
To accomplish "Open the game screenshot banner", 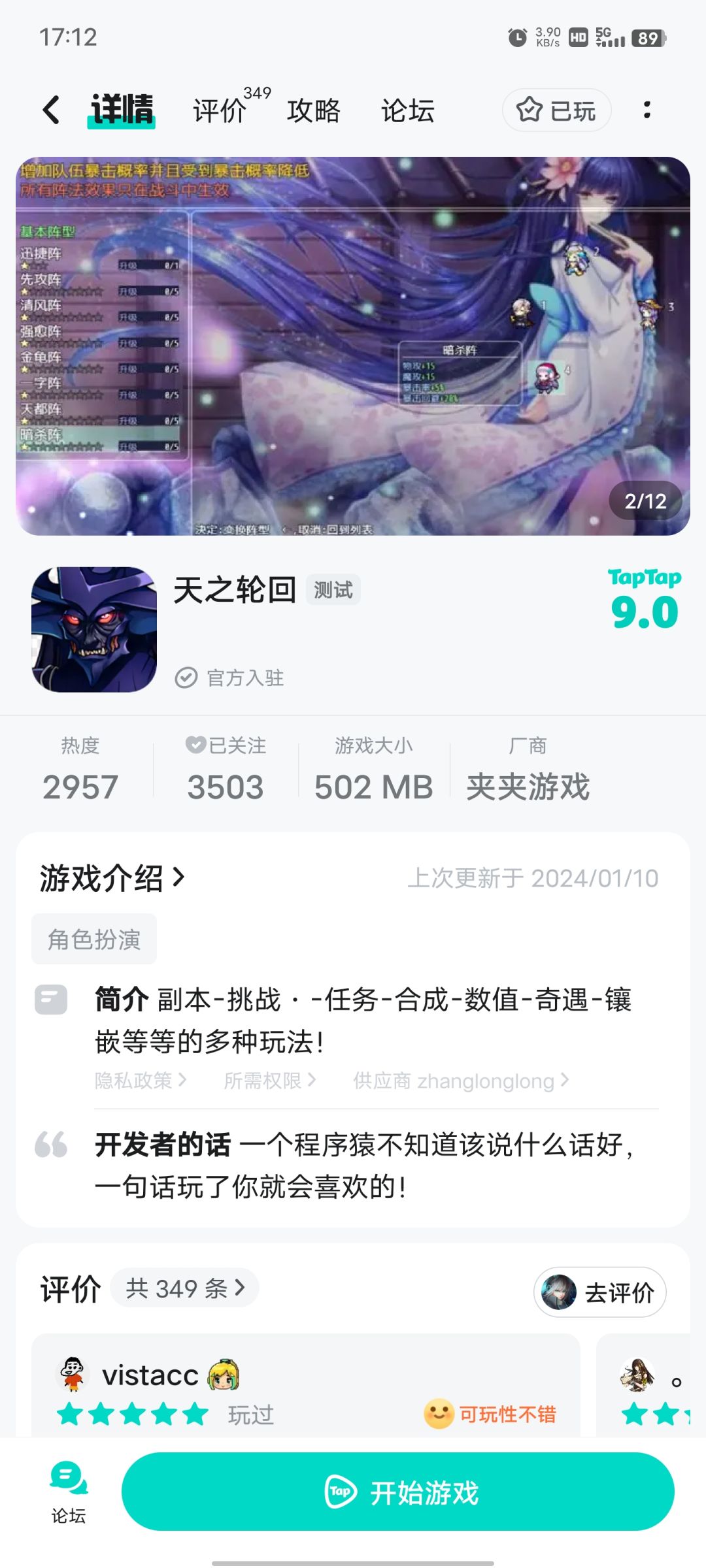I will 353,346.
